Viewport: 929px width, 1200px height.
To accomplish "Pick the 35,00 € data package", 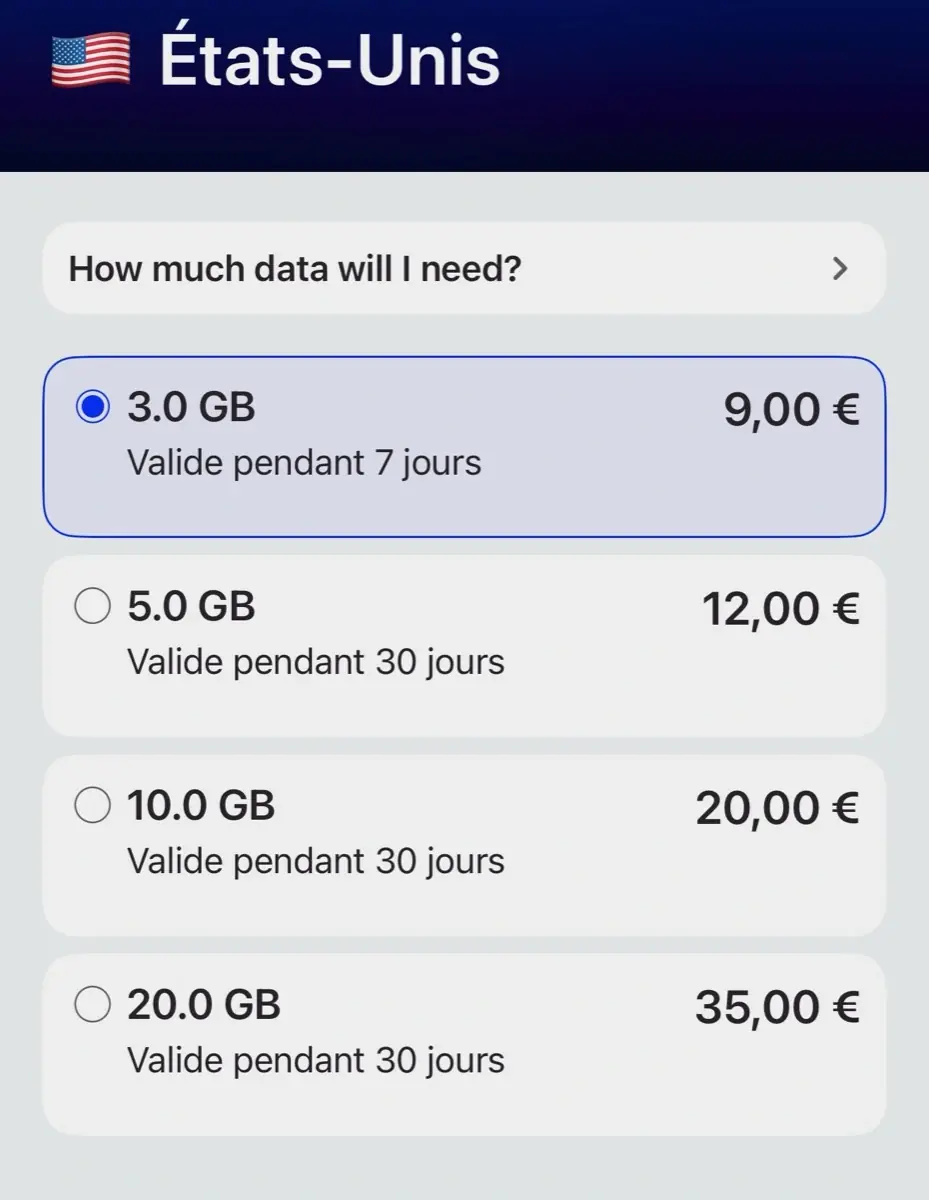I will pos(464,1043).
